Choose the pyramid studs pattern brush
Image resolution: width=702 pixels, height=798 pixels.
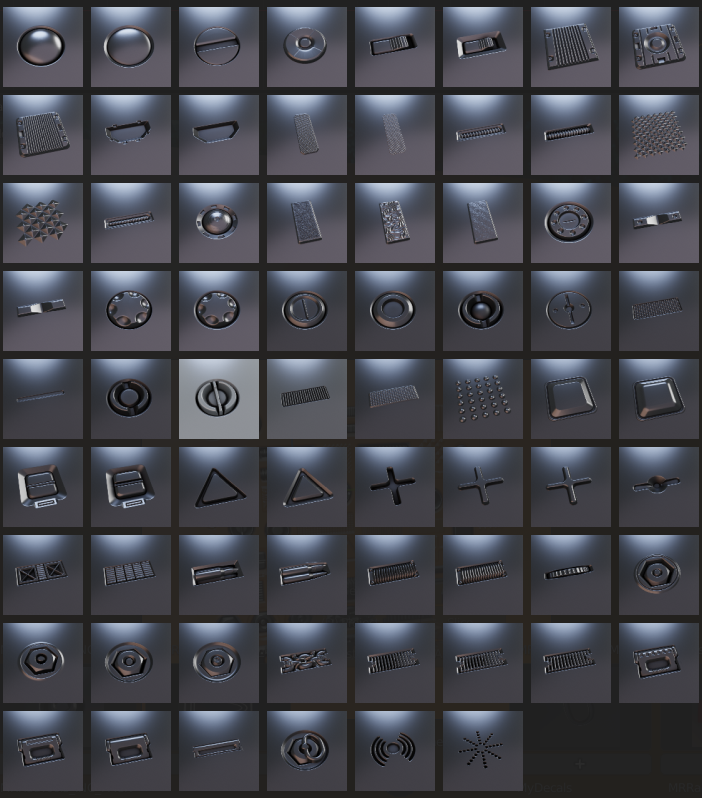pyautogui.click(x=42, y=222)
